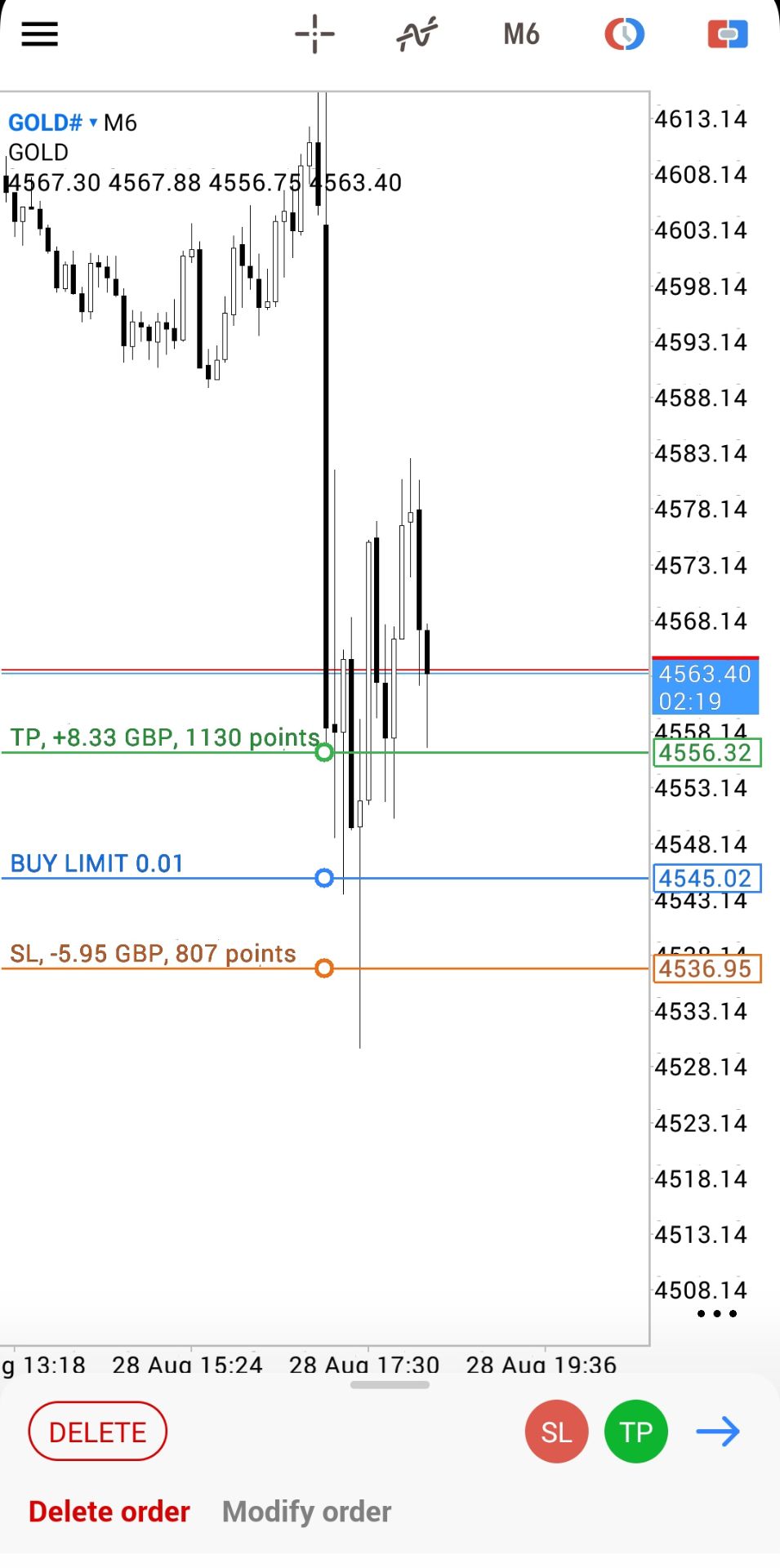Activate the crosshair tool
Image resolution: width=780 pixels, height=1568 pixels.
click(314, 34)
